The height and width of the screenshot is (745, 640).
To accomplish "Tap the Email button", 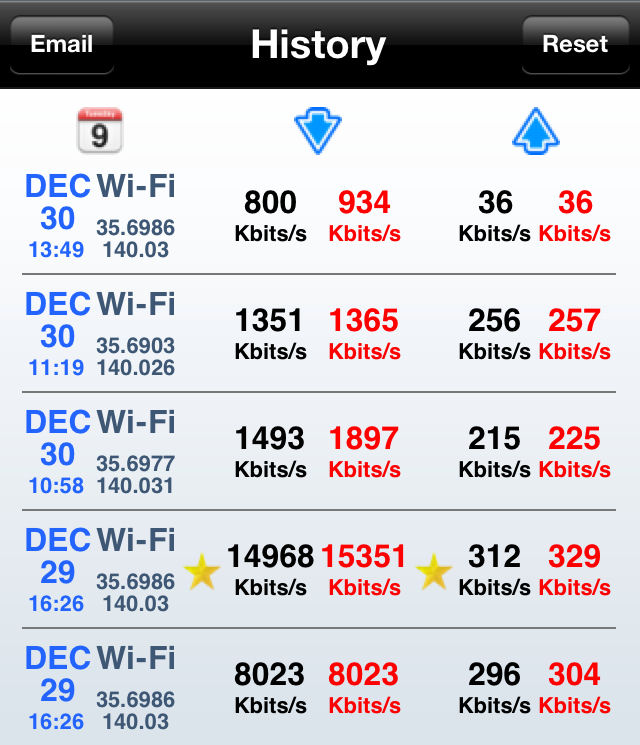I will [x=62, y=45].
